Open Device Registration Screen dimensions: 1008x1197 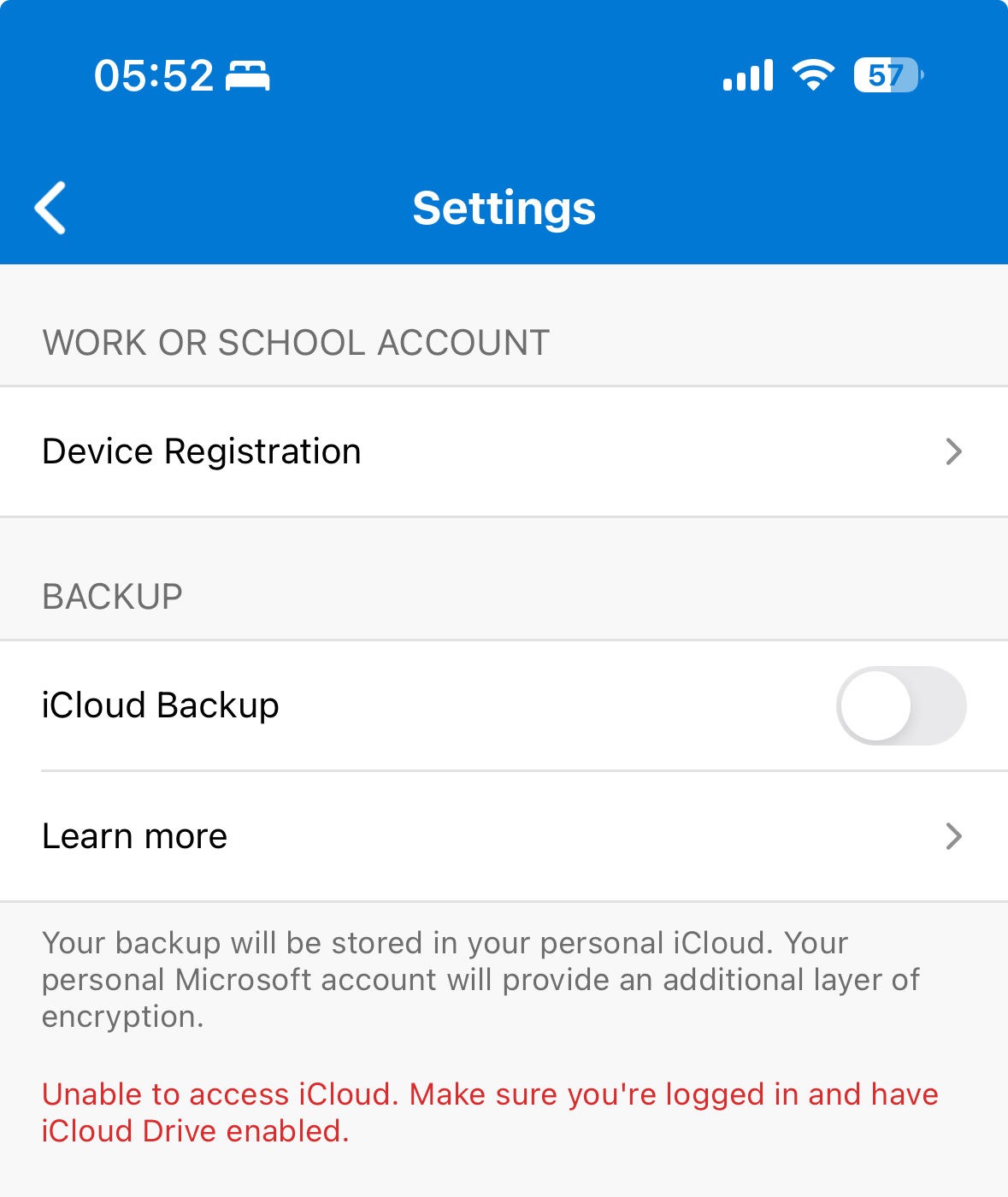coord(504,451)
